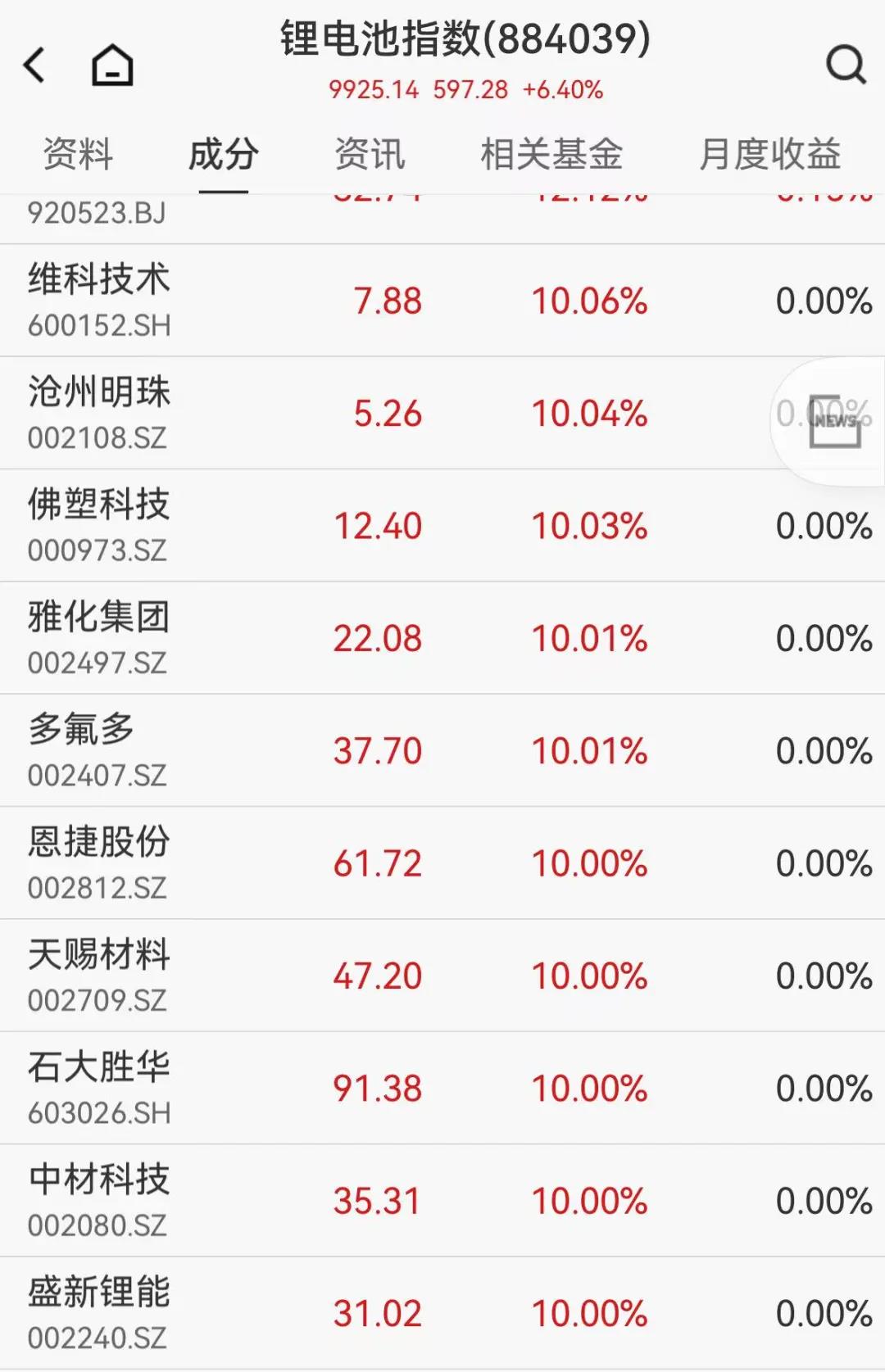
Task: View 恩捷股份 stock details
Action: 99,863
